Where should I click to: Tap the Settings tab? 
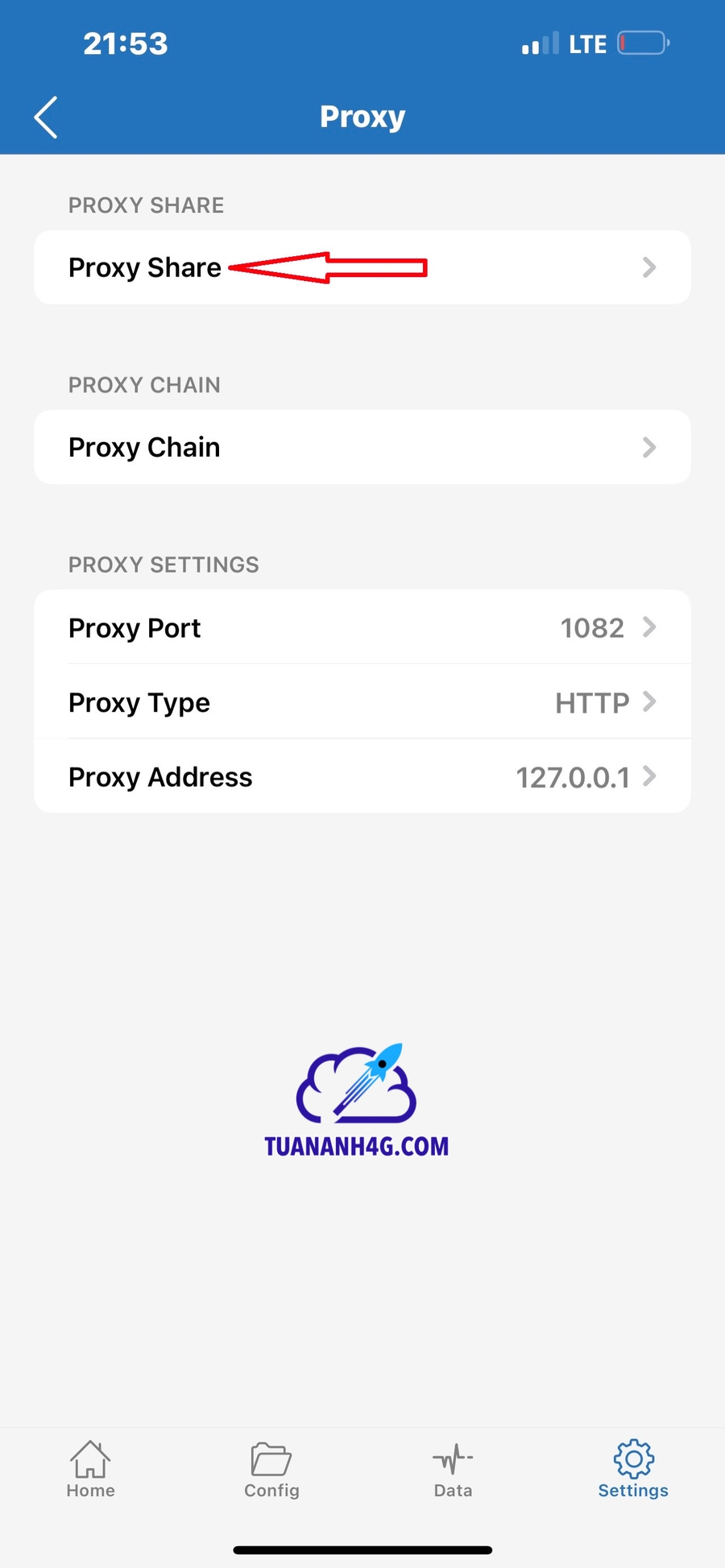(x=633, y=1470)
